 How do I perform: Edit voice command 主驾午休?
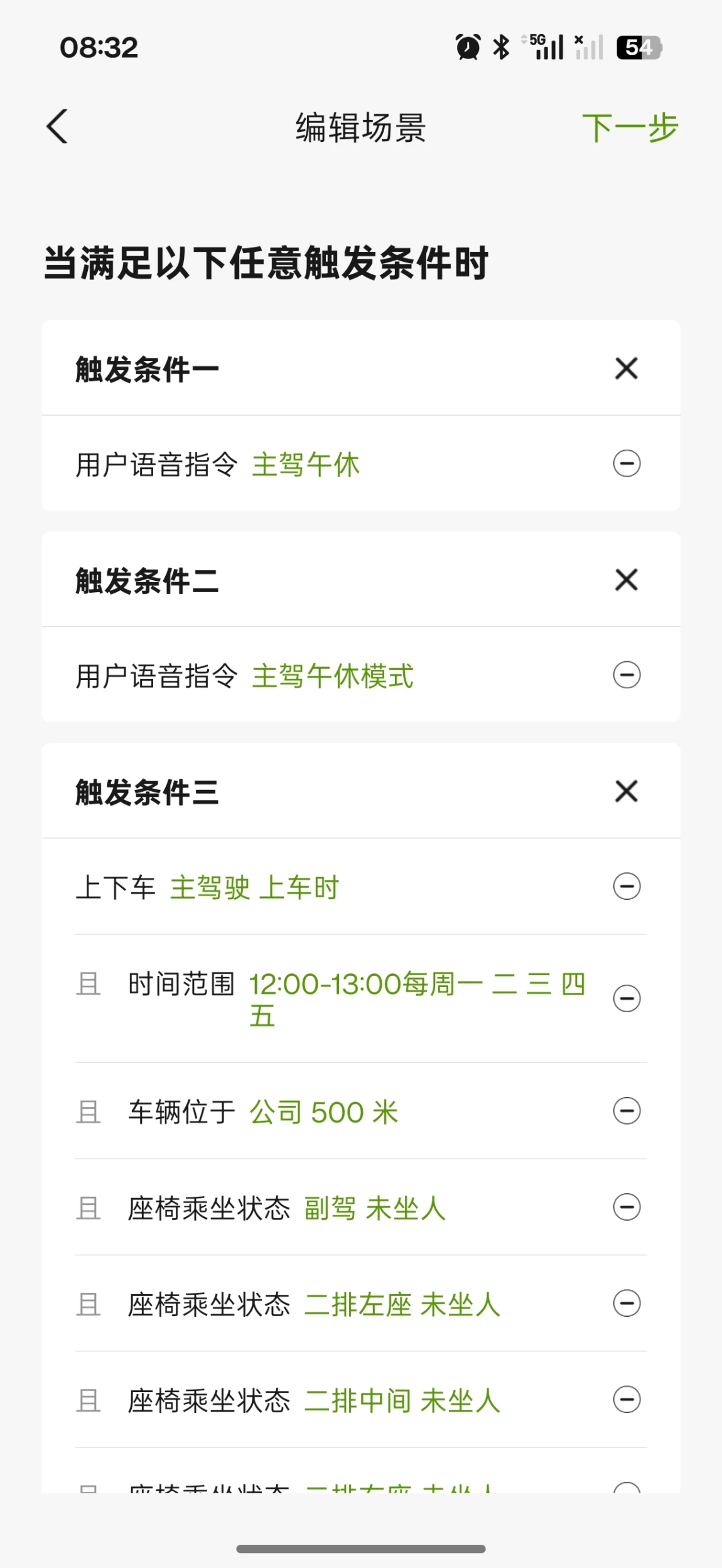(x=305, y=465)
